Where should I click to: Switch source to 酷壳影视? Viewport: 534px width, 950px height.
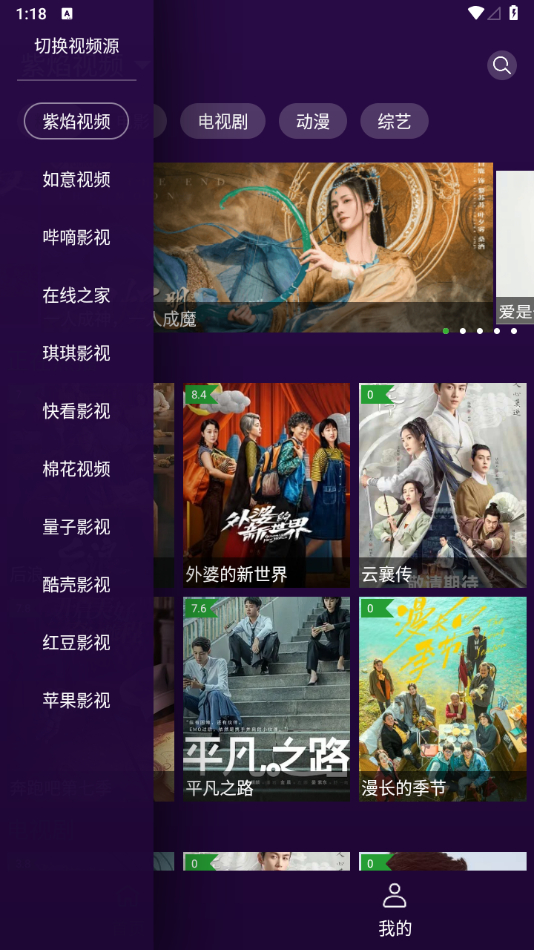pos(76,585)
